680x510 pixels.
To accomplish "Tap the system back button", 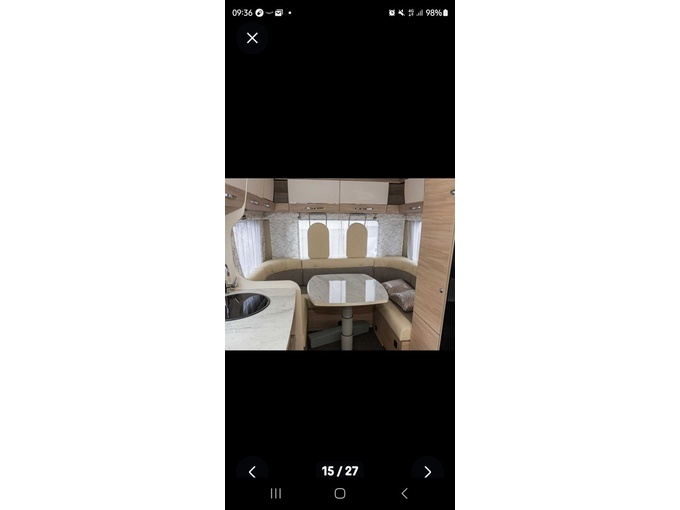I will (404, 494).
